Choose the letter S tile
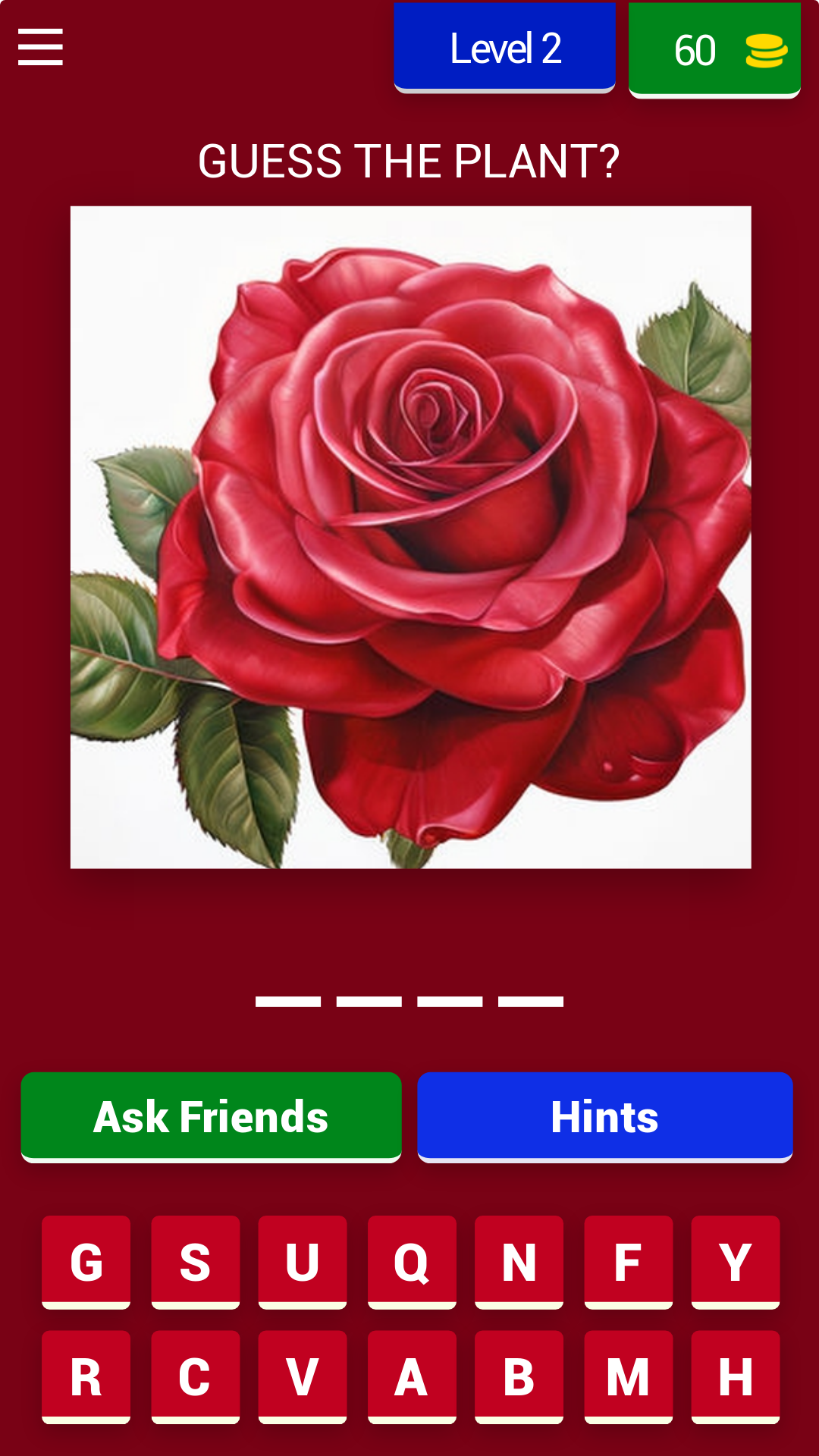The width and height of the screenshot is (819, 1456). pos(195,1262)
